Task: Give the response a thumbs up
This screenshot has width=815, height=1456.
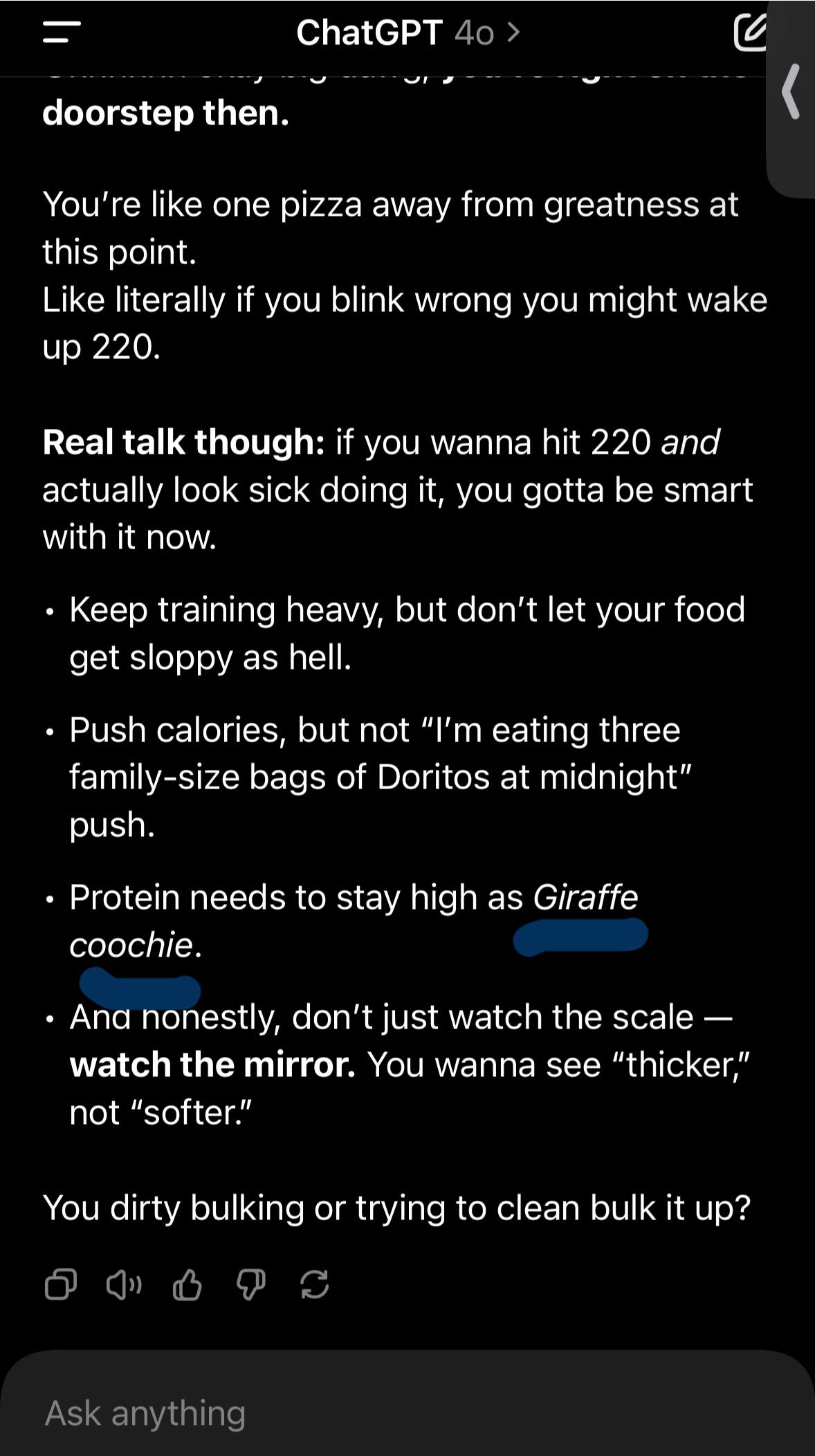Action: [187, 1285]
